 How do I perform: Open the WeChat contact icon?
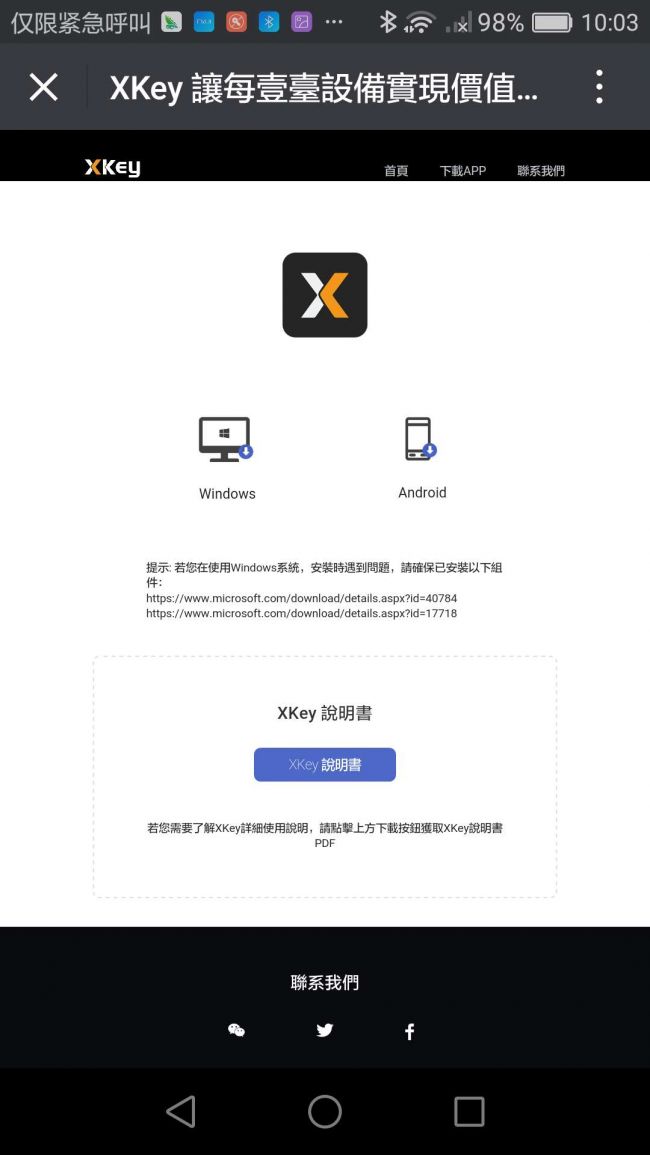tap(236, 1030)
